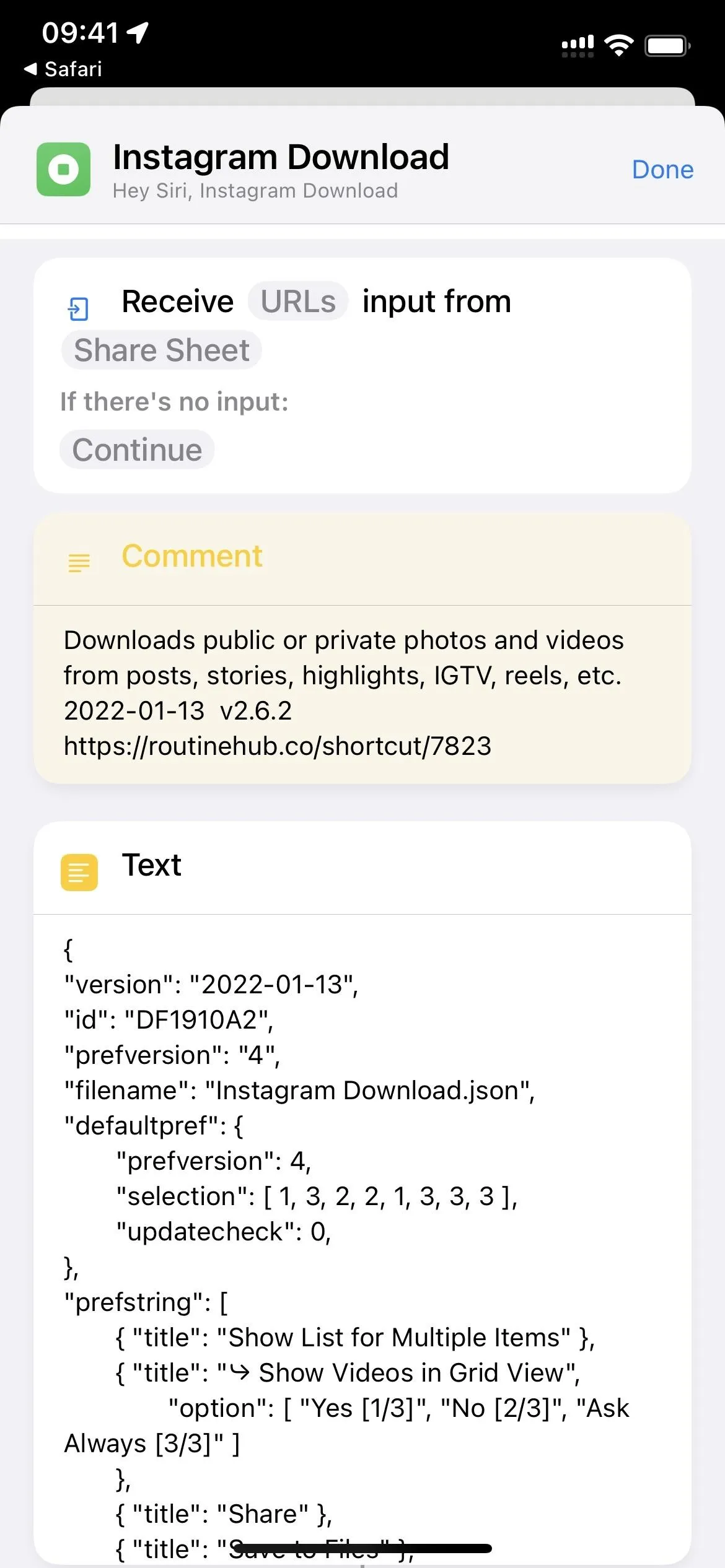Screen dimensions: 725x1568
Task: Open the green shortcut icon editor
Action: coord(63,169)
